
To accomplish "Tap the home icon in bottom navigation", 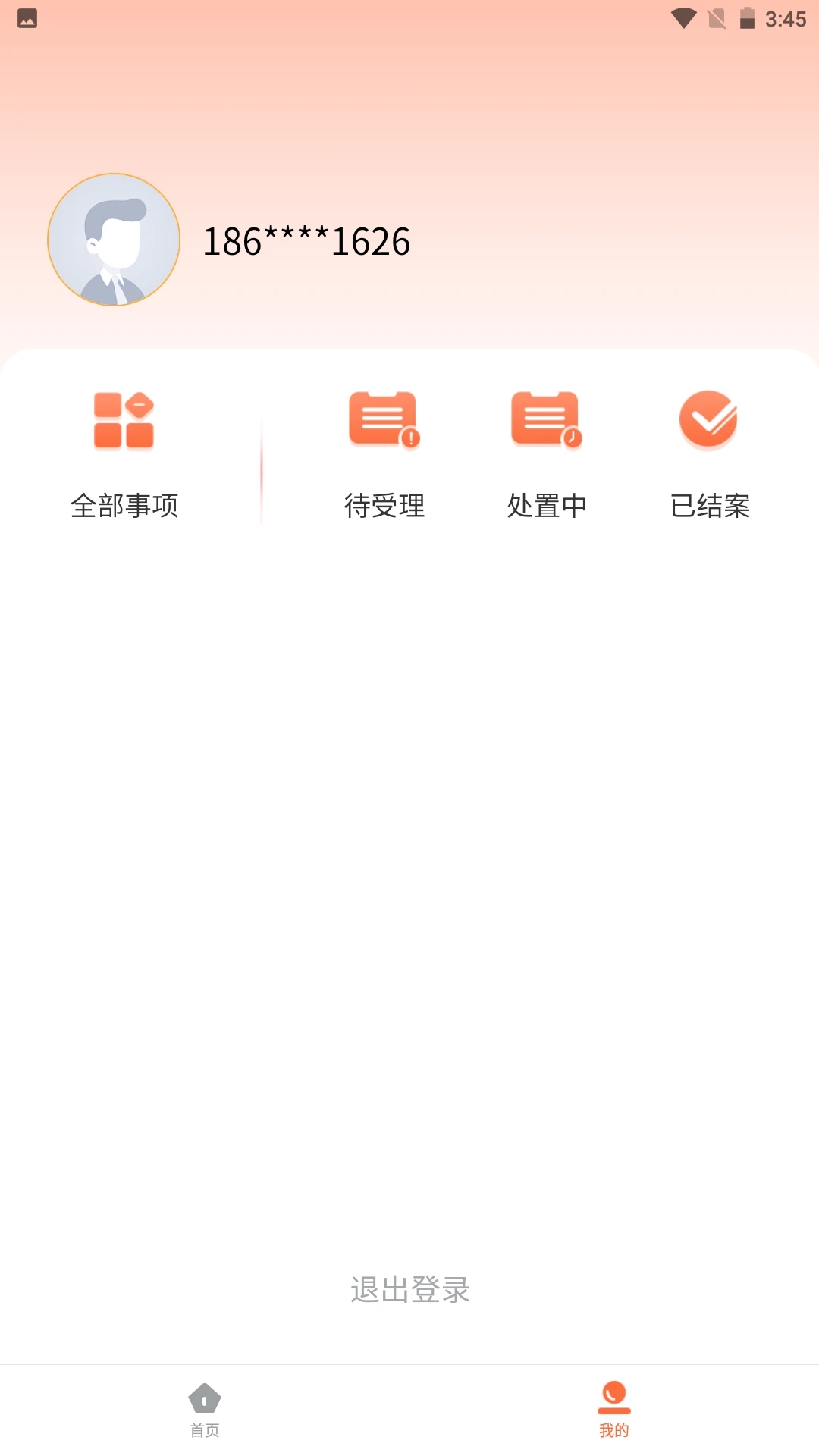I will click(204, 1399).
